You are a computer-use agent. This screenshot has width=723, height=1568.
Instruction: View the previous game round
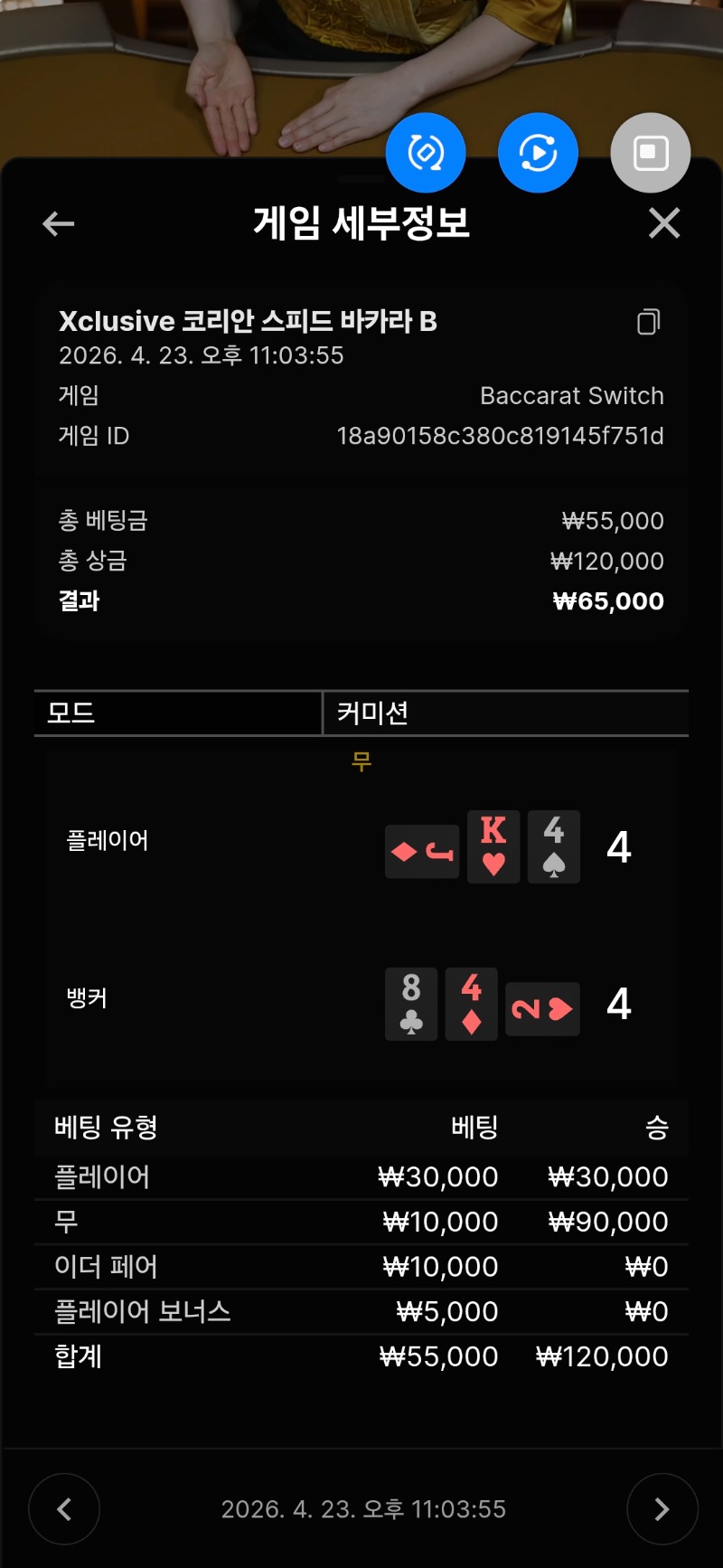coord(64,1509)
